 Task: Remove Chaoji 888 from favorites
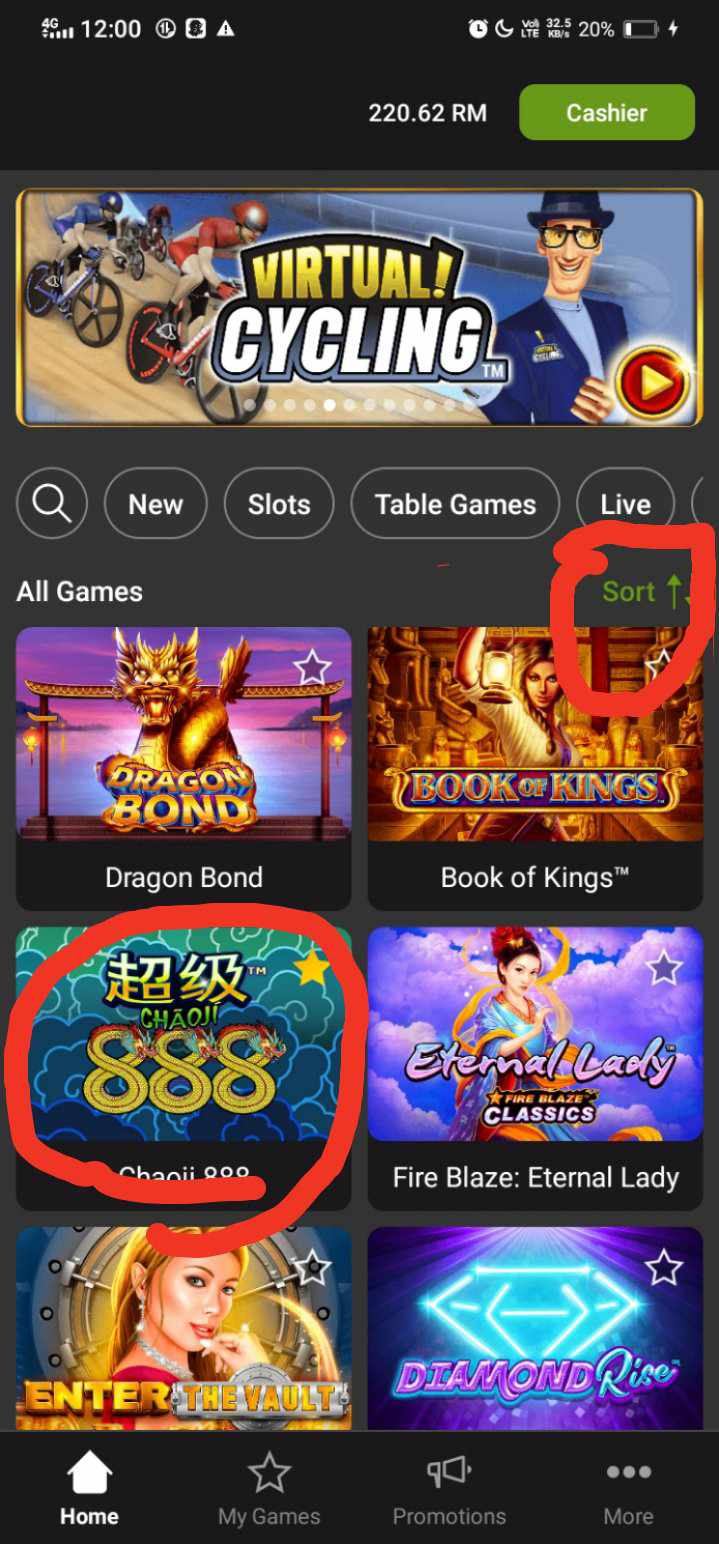point(313,967)
